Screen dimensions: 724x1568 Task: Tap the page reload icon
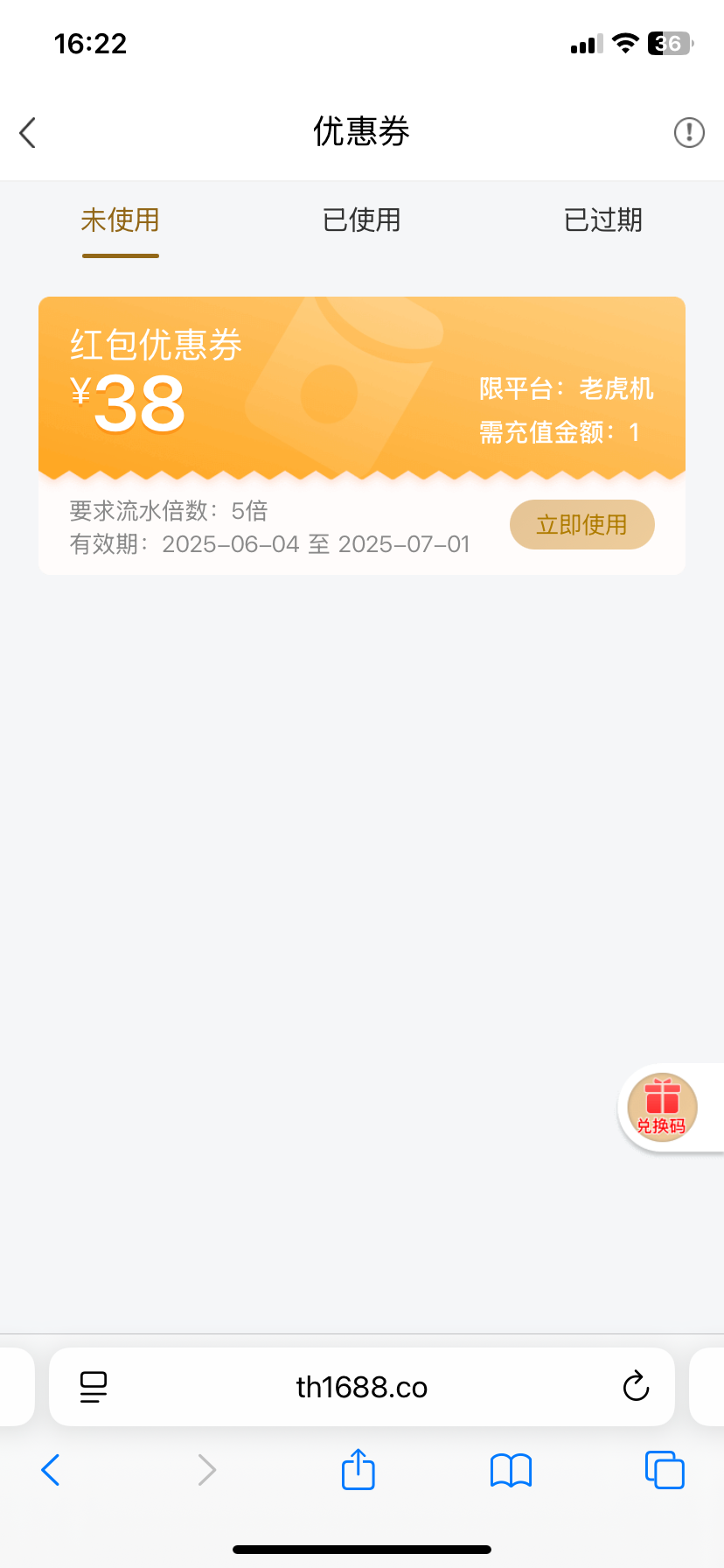point(636,1387)
